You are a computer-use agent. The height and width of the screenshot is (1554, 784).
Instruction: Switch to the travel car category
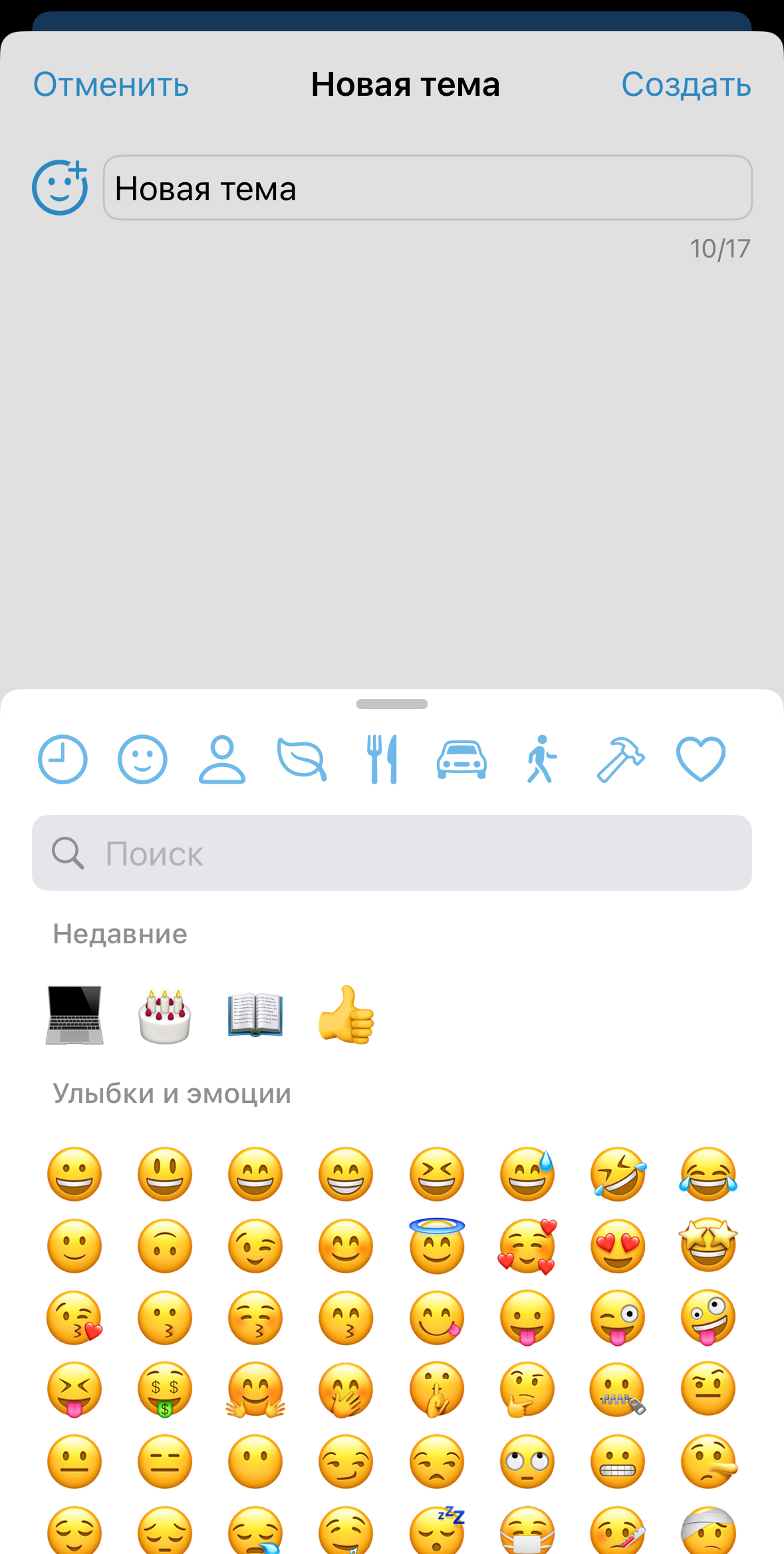coord(461,759)
